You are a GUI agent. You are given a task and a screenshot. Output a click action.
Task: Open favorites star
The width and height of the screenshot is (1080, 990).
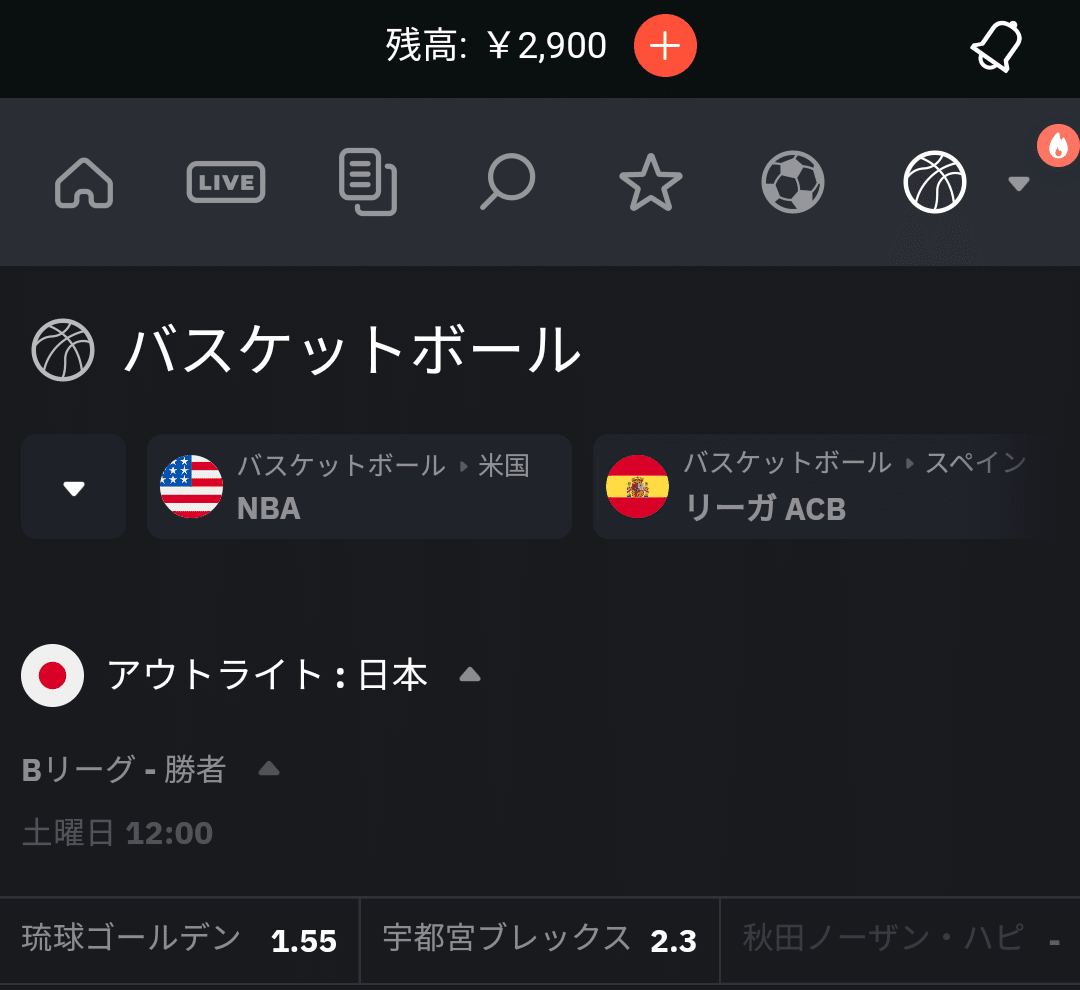click(x=650, y=183)
